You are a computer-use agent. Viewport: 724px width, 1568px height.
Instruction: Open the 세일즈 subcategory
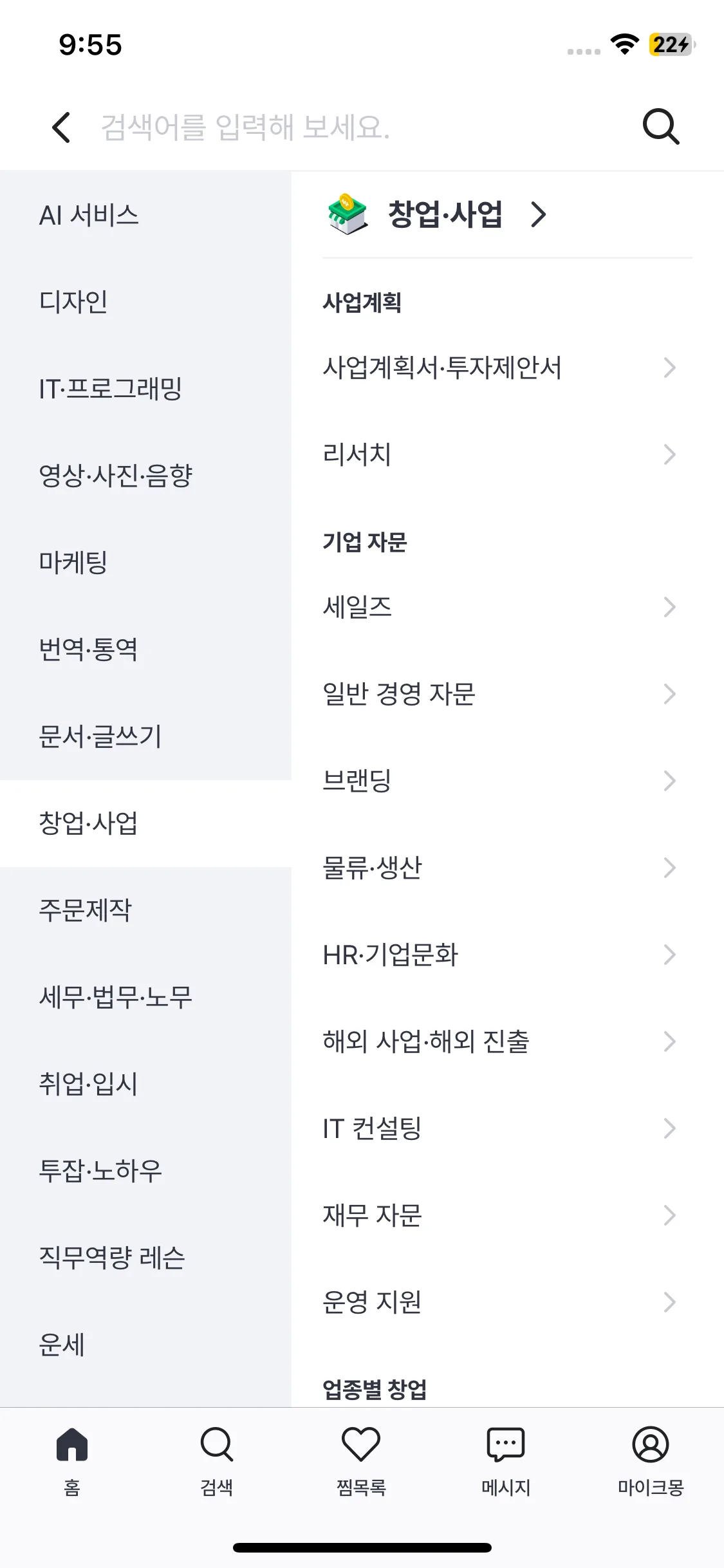click(x=507, y=607)
